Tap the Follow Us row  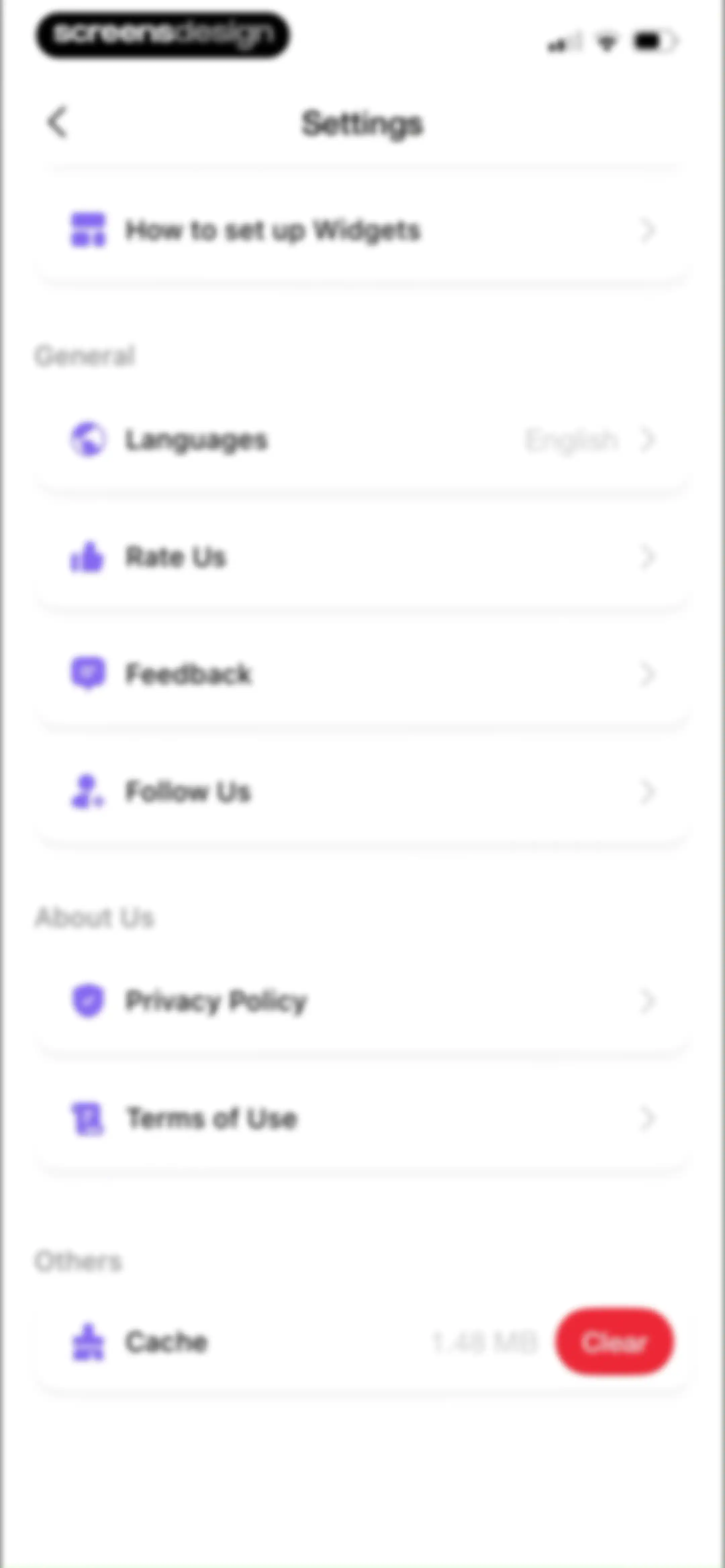point(363,791)
